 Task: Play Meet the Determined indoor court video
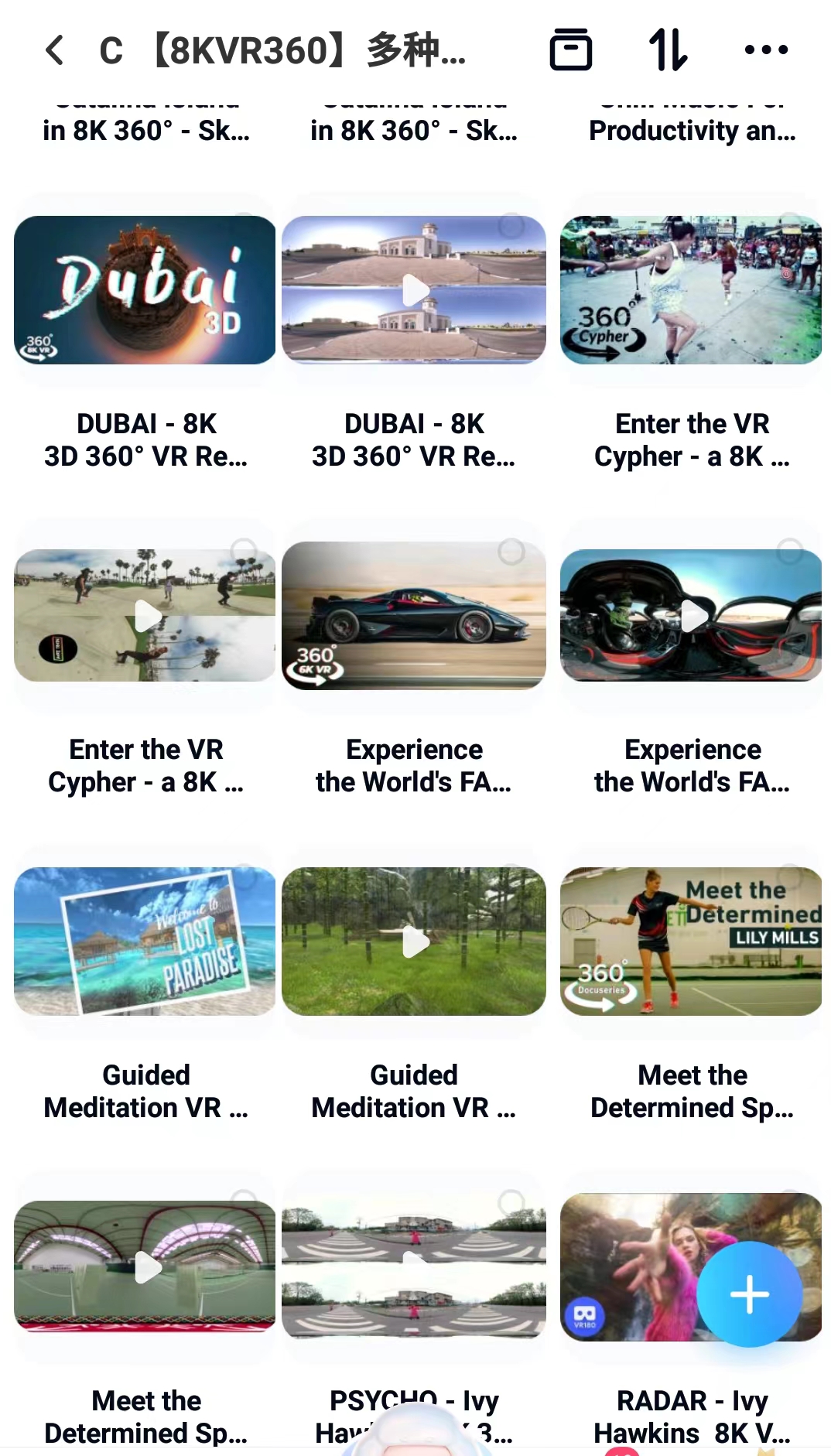tap(145, 1266)
